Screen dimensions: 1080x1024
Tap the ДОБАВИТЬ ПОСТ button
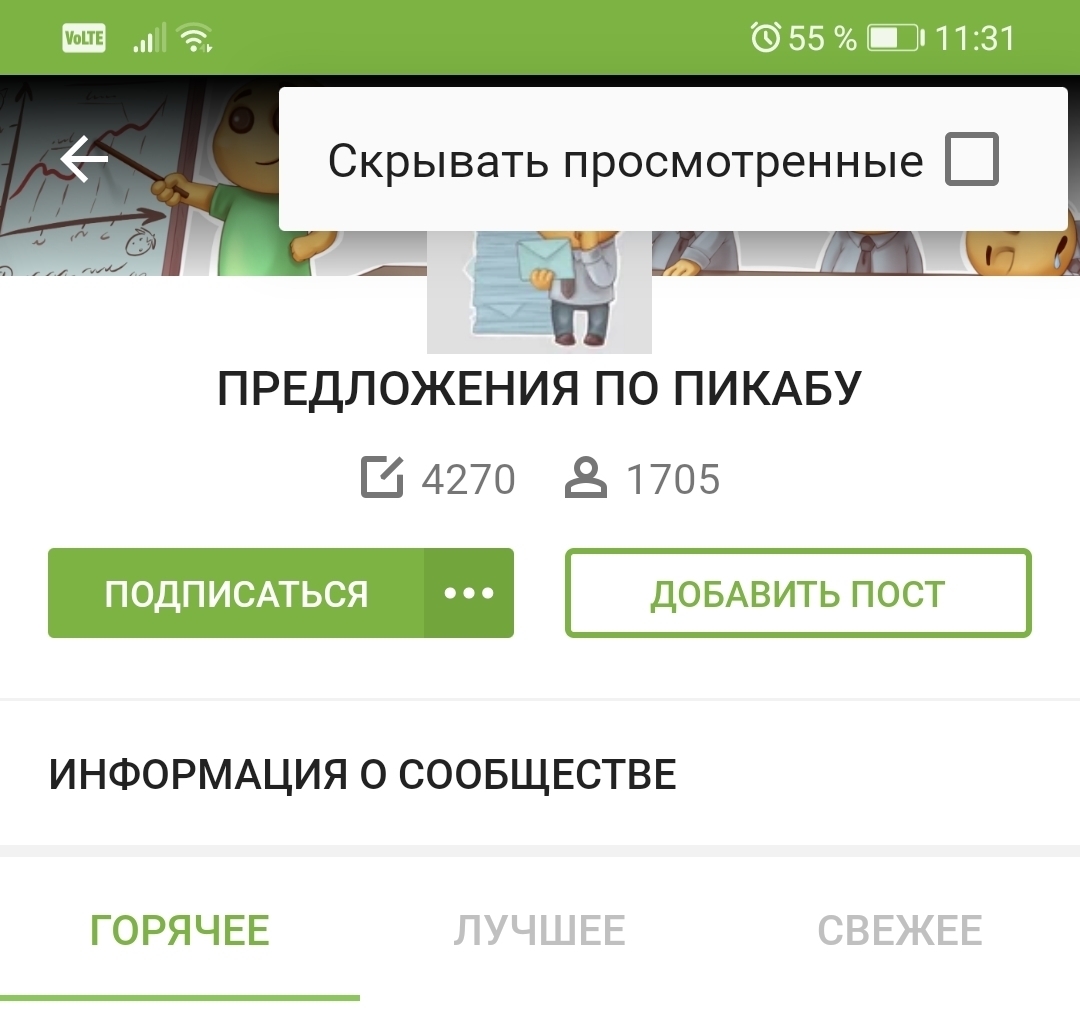coord(797,594)
